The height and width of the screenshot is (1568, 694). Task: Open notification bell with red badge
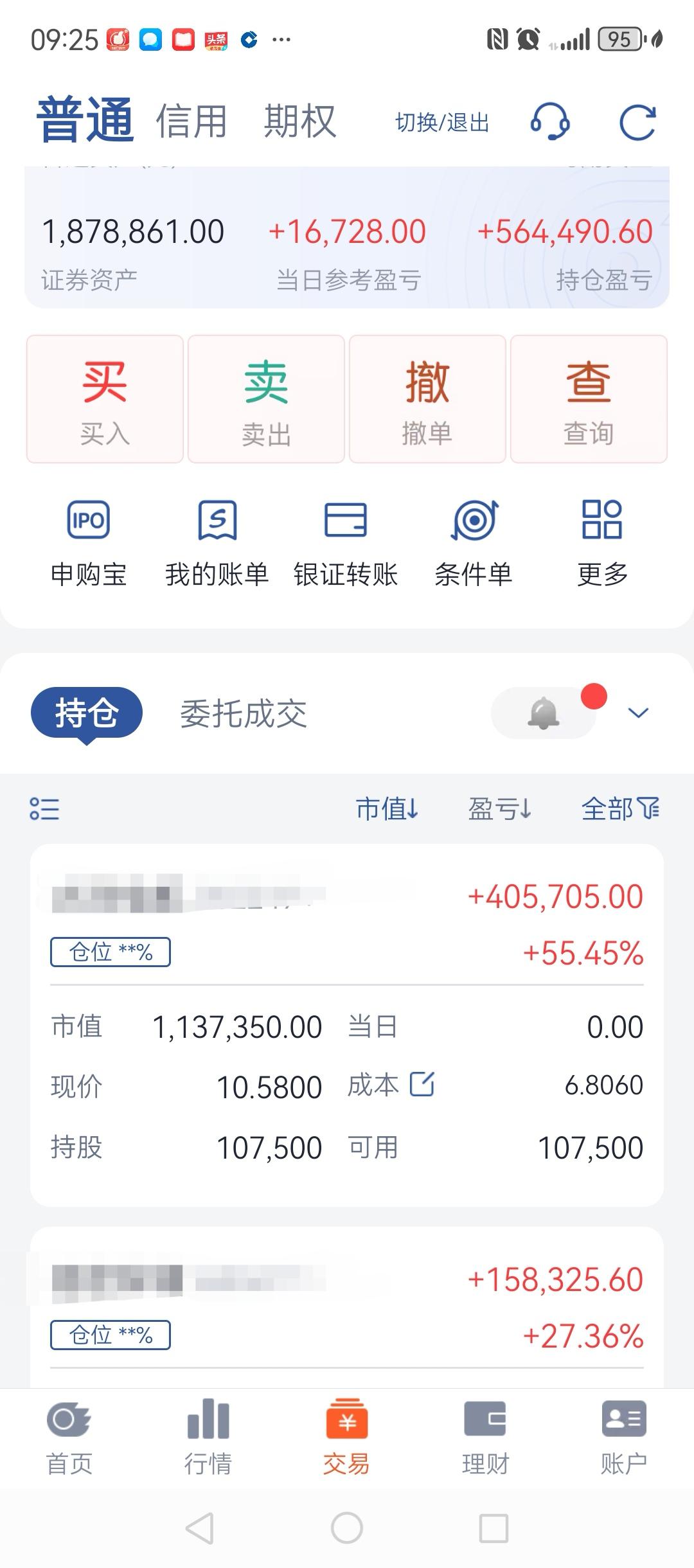543,712
